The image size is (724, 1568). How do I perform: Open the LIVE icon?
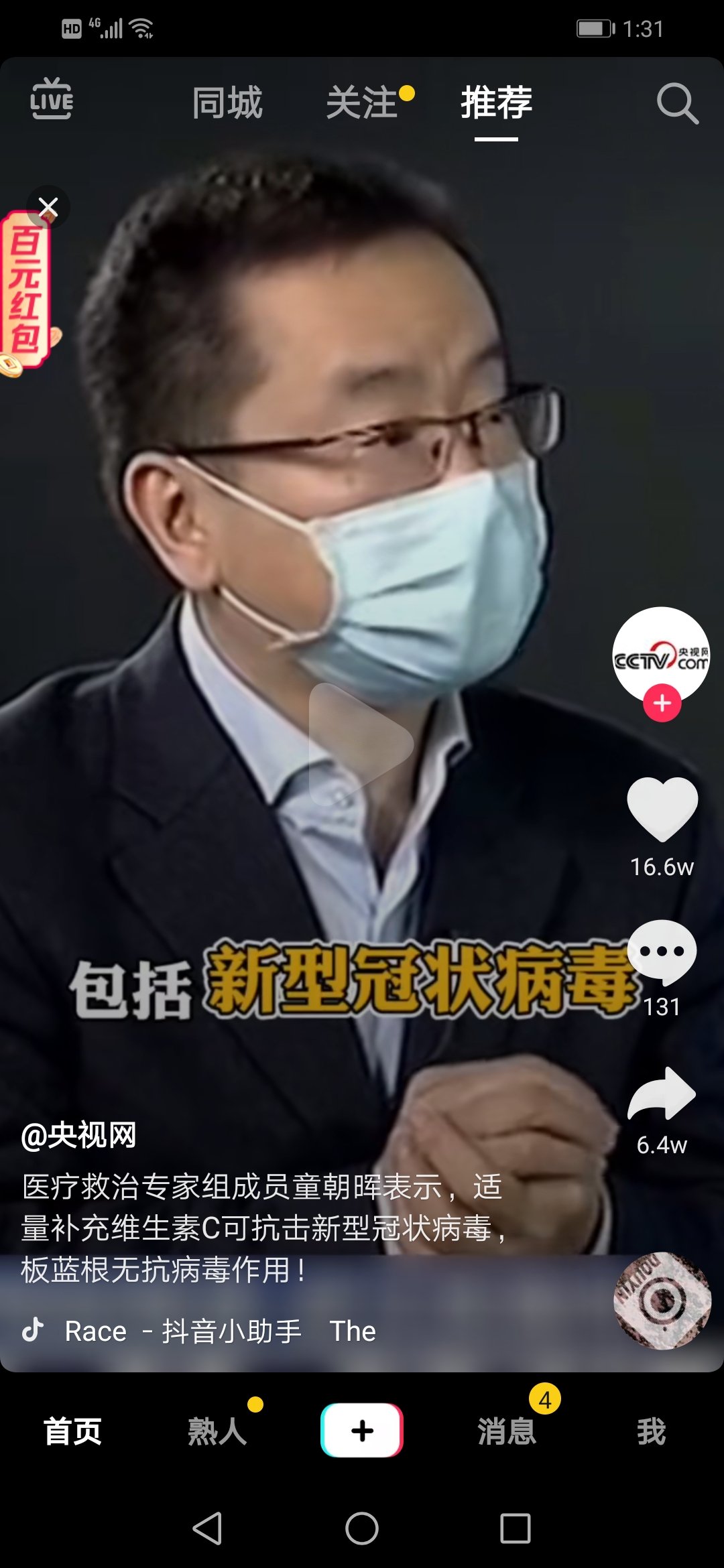pyautogui.click(x=52, y=99)
